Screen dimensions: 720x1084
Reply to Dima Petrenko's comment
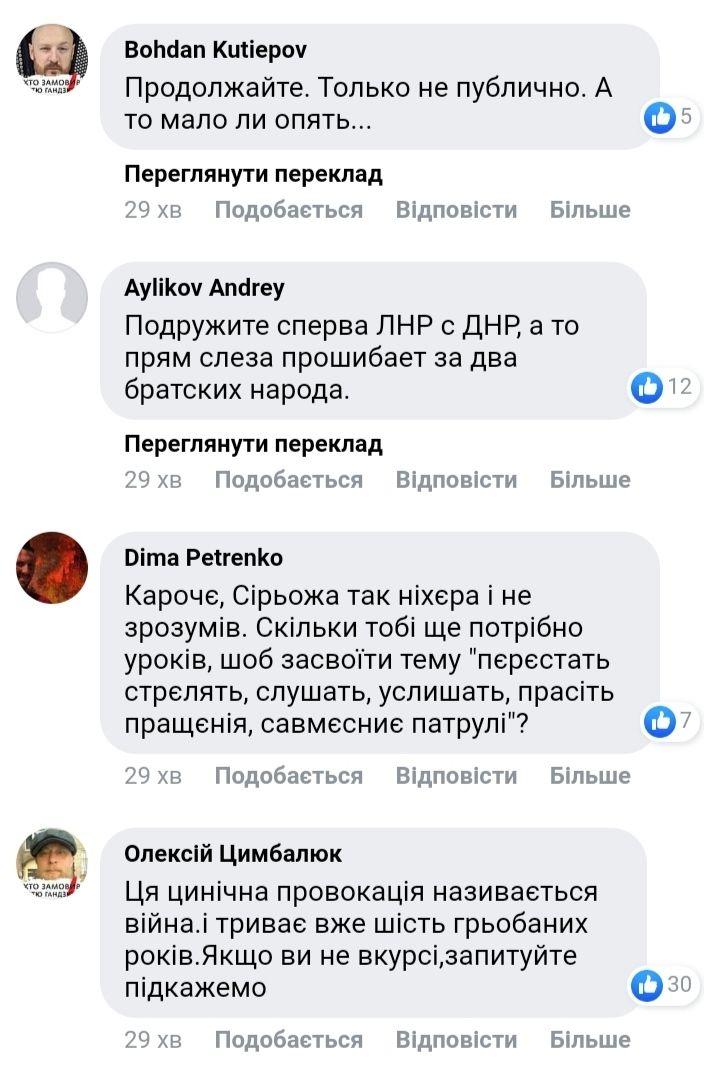coord(456,775)
